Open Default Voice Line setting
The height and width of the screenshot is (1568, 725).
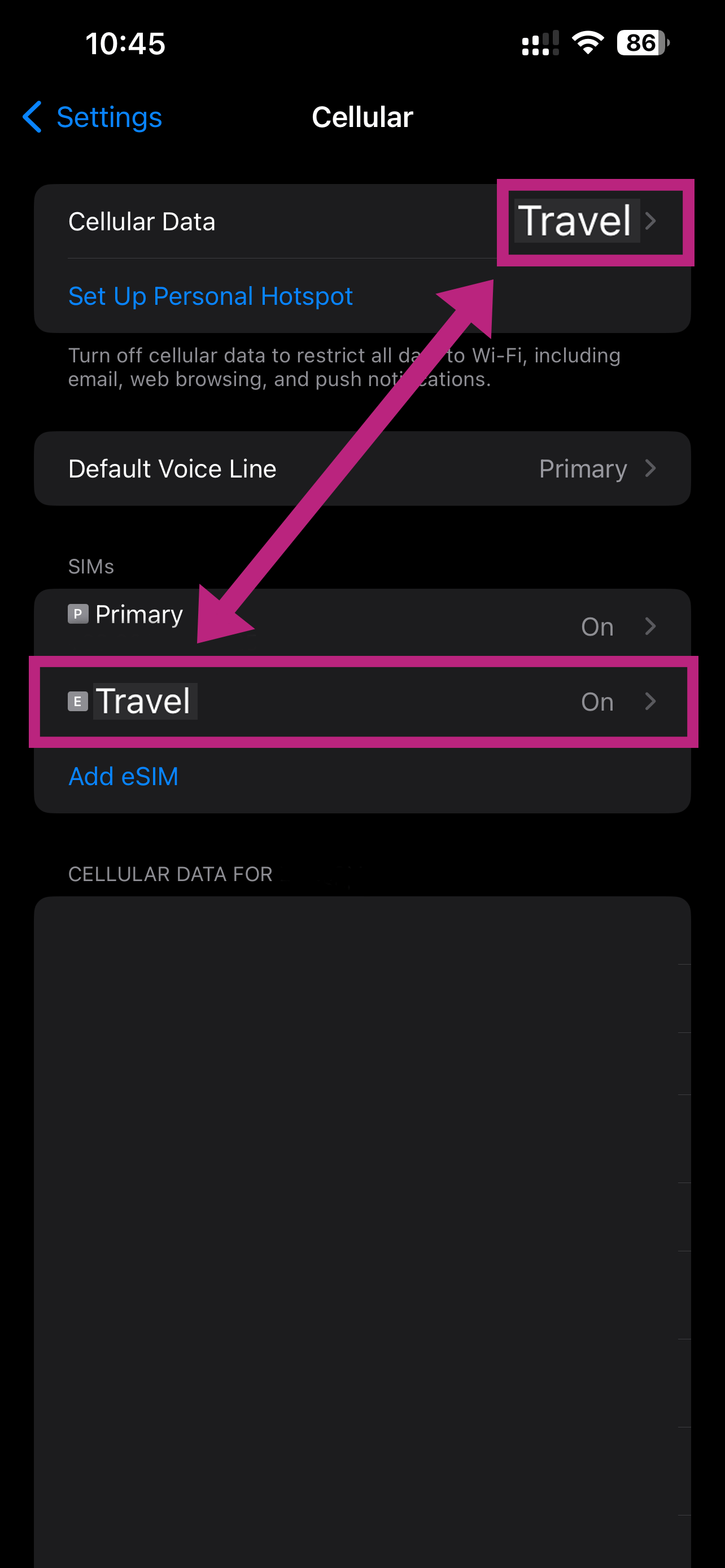click(362, 468)
